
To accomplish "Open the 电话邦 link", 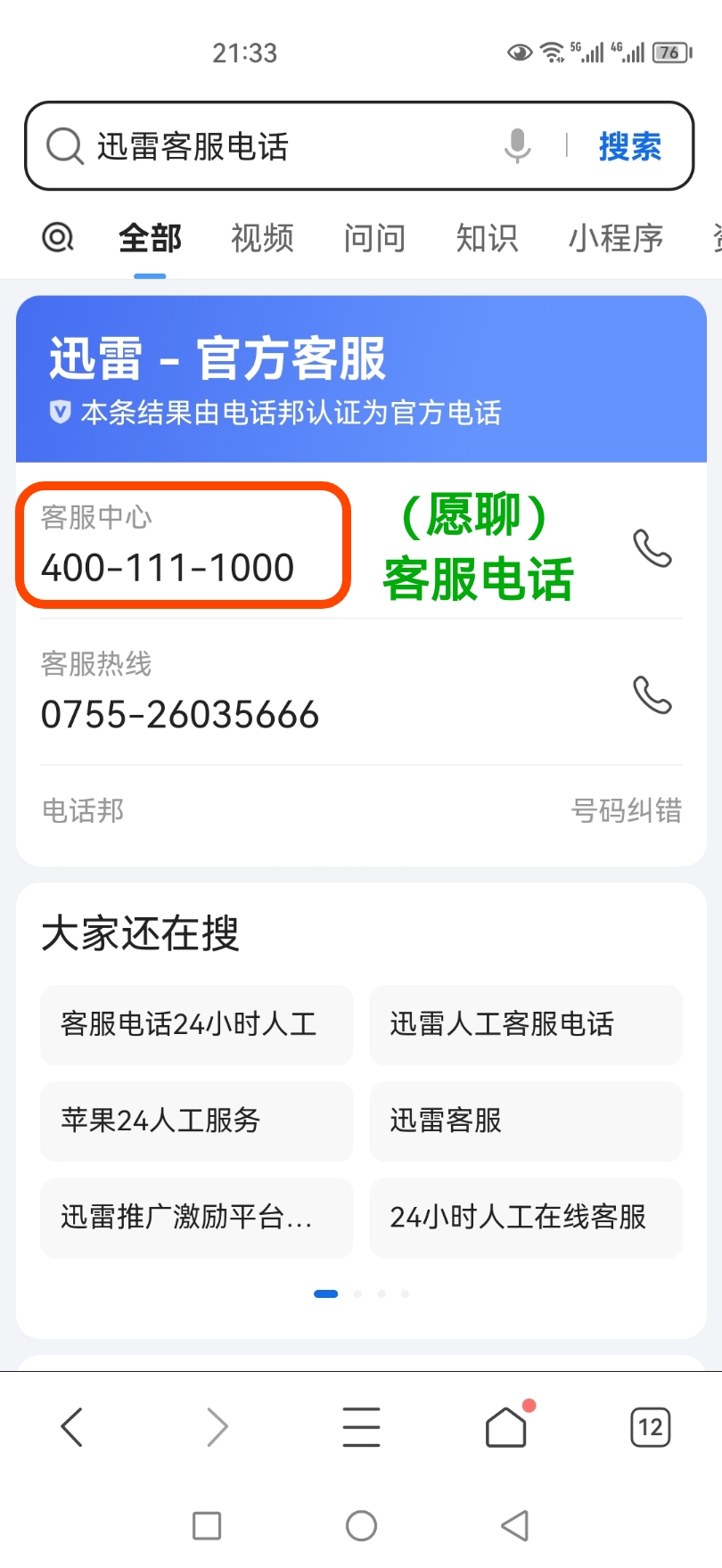I will (x=82, y=810).
